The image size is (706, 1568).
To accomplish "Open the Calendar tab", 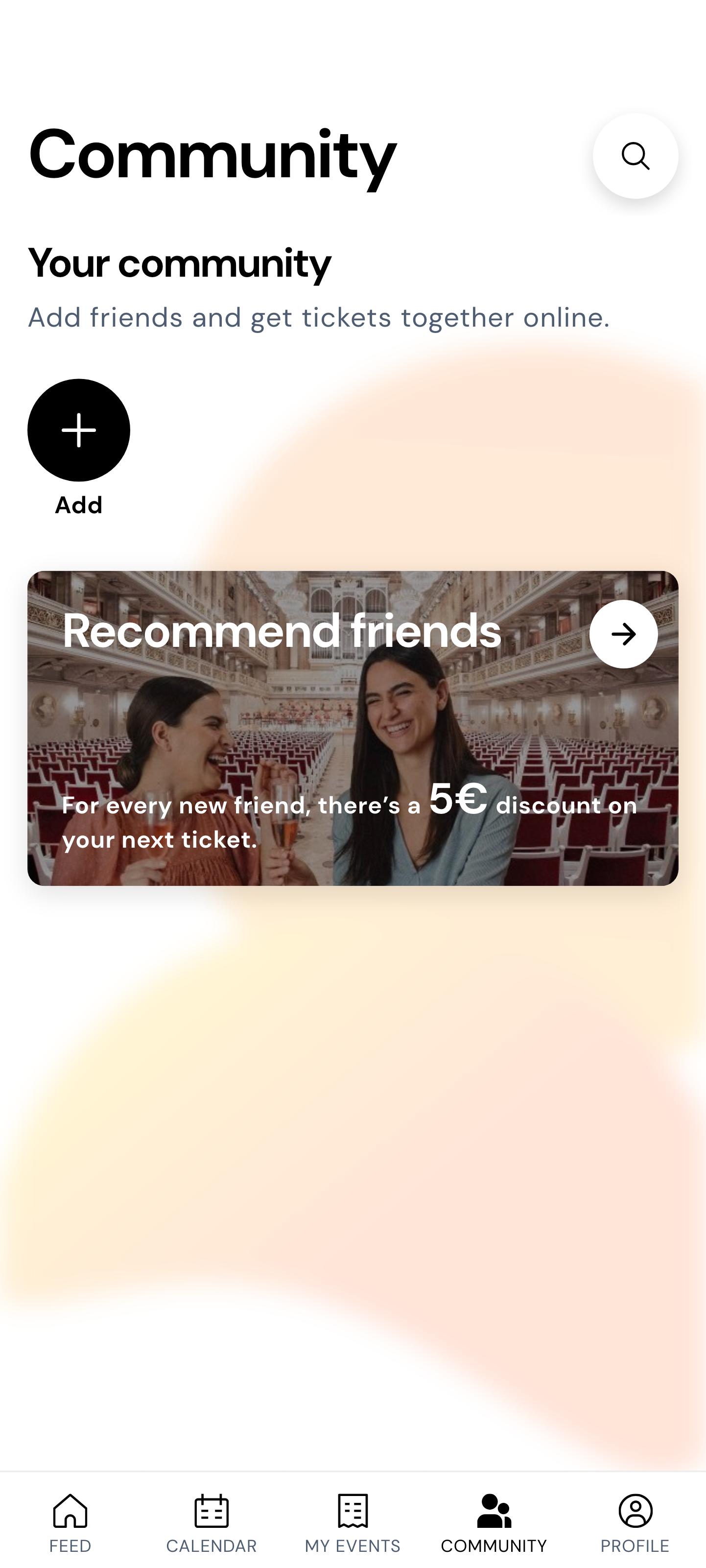I will point(212,1523).
